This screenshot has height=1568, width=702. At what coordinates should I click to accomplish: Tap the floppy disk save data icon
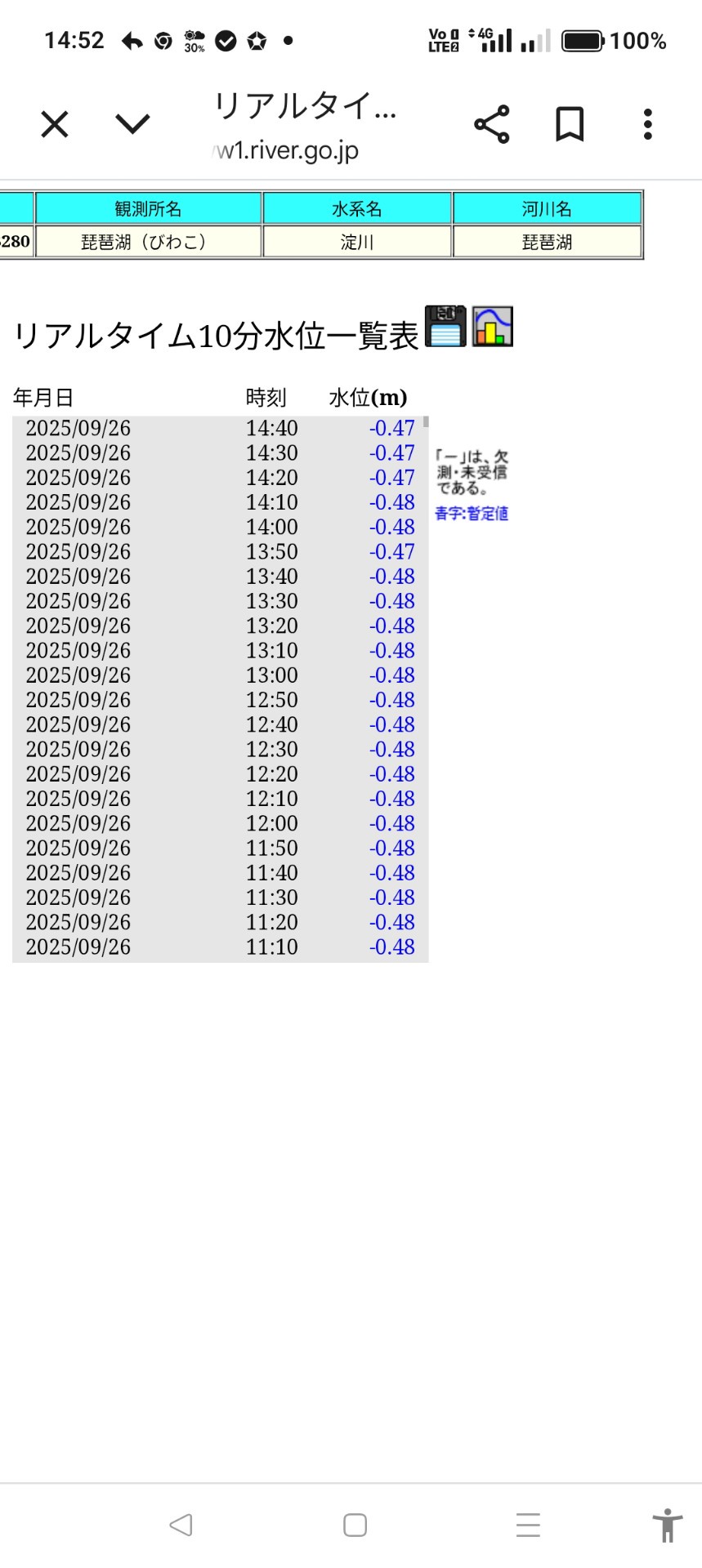(445, 327)
